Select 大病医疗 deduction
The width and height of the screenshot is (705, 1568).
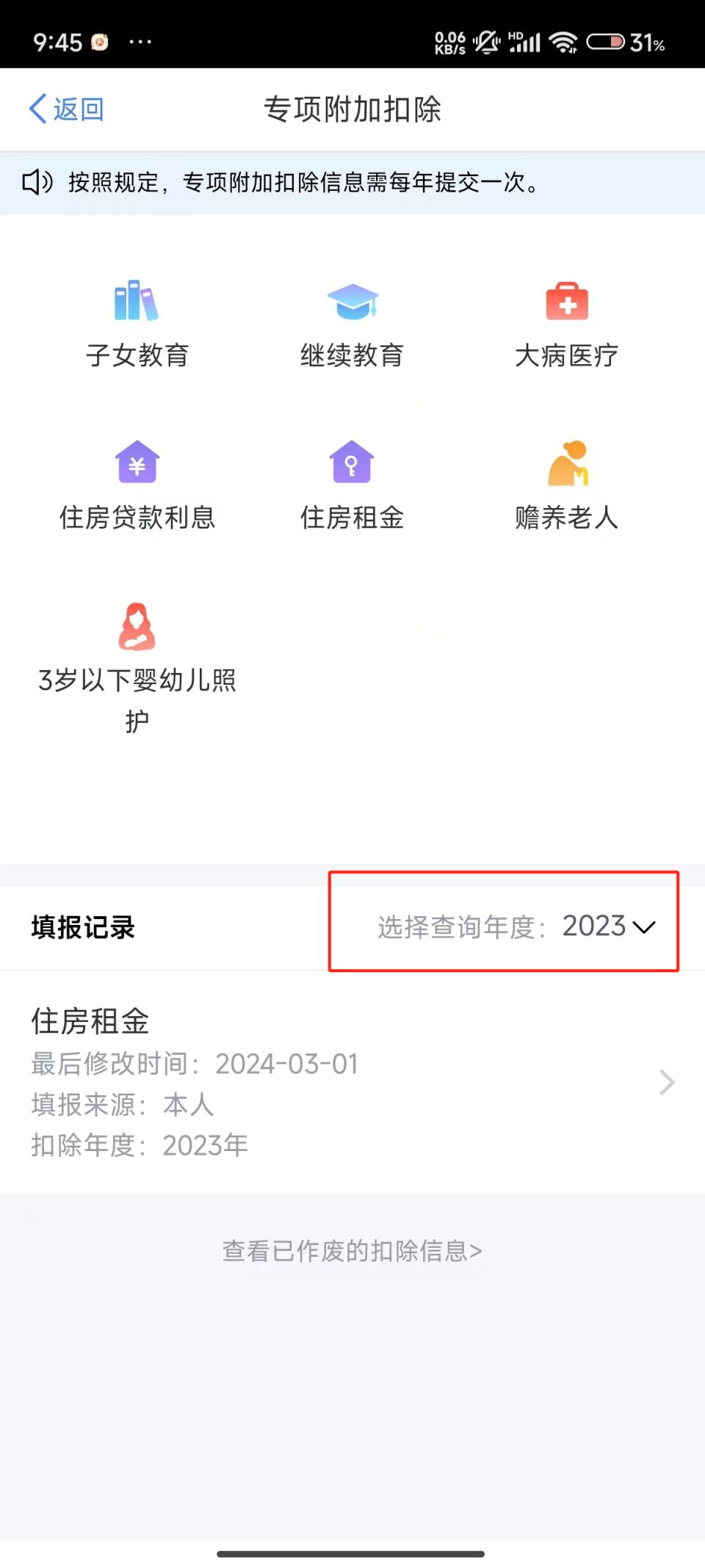pos(566,323)
